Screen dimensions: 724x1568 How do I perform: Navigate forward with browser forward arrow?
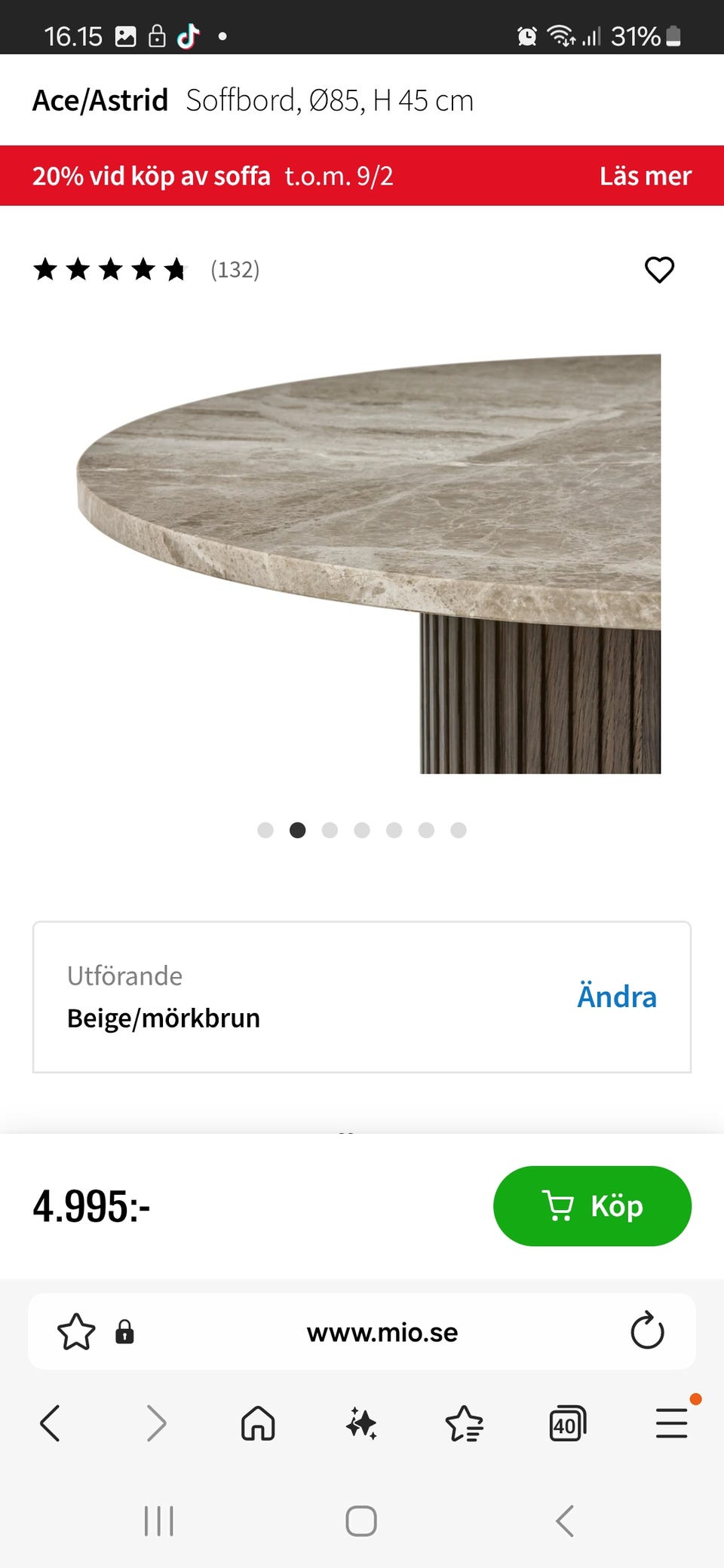click(x=157, y=1423)
